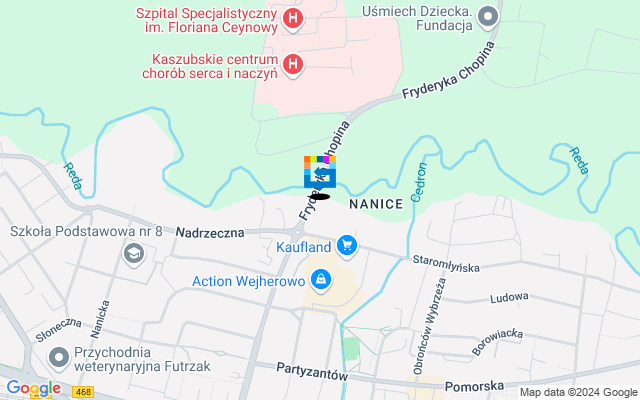Tap the Uśmiech Dziecka Fundacja place pin

[x=487, y=16]
